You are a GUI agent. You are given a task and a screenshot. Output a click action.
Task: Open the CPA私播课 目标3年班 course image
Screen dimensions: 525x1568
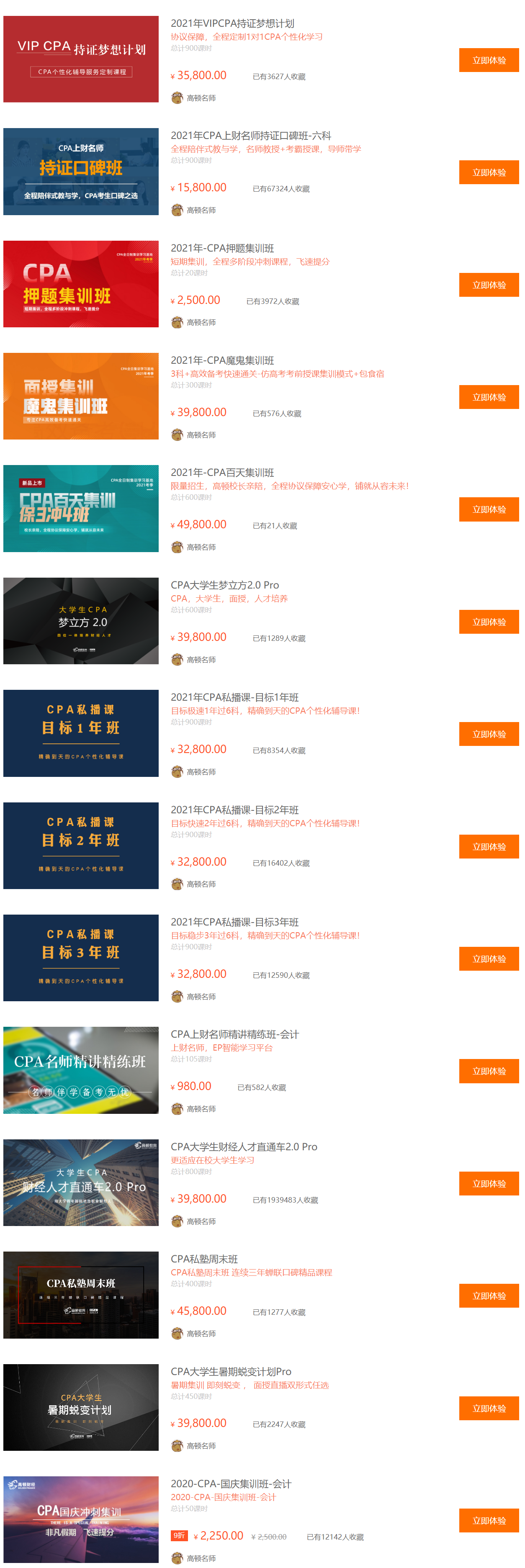click(x=81, y=957)
